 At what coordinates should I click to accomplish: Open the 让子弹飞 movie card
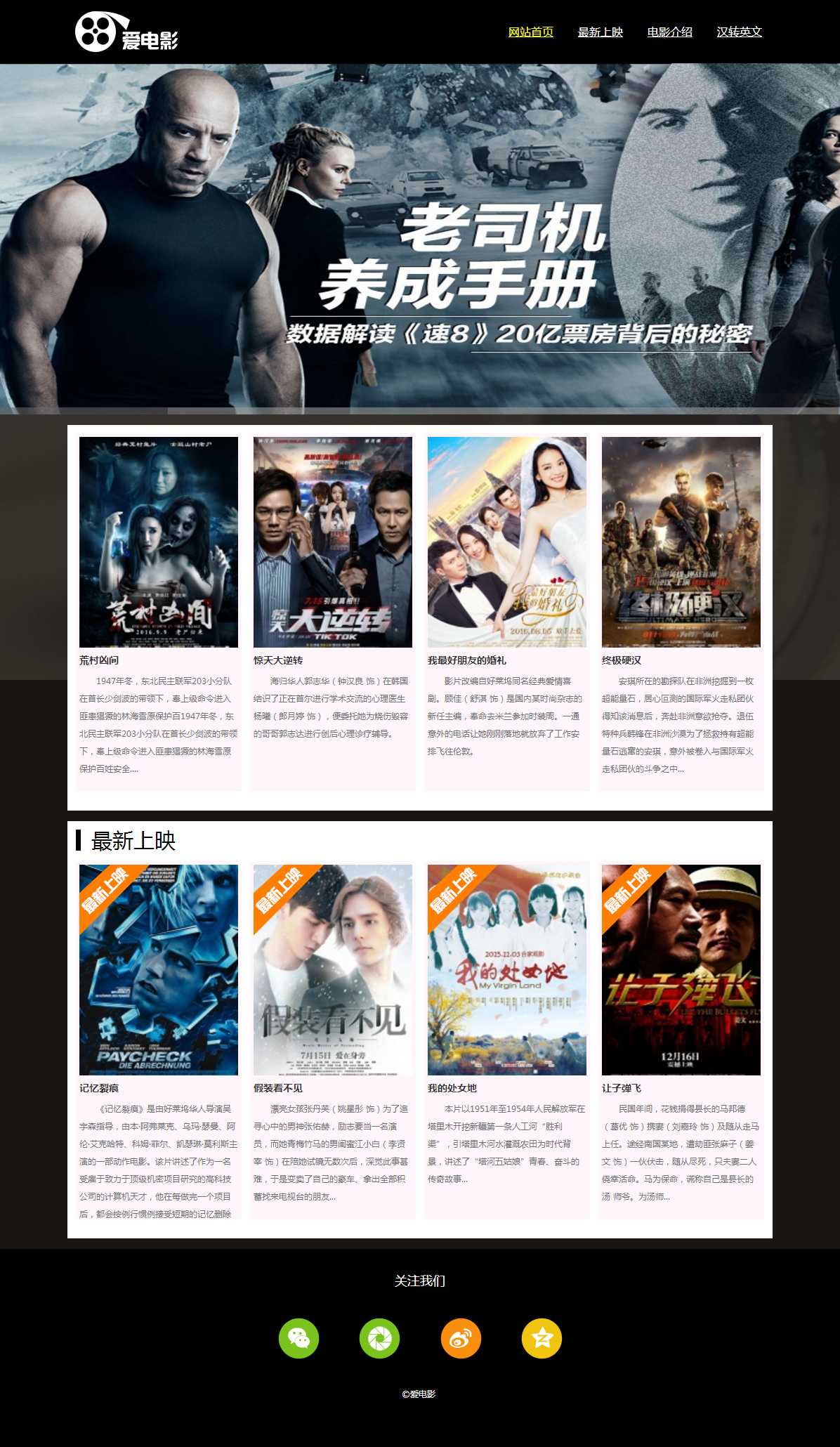click(681, 969)
